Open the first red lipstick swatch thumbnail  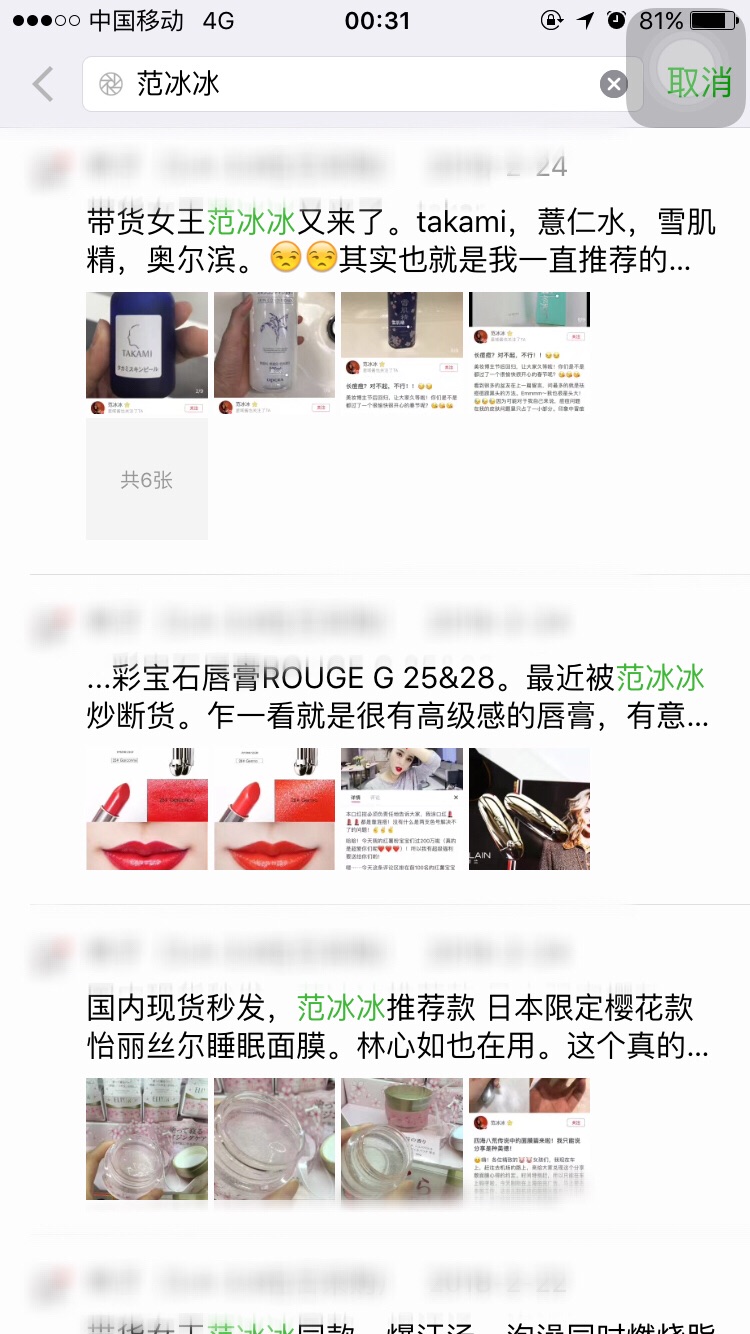pos(146,809)
